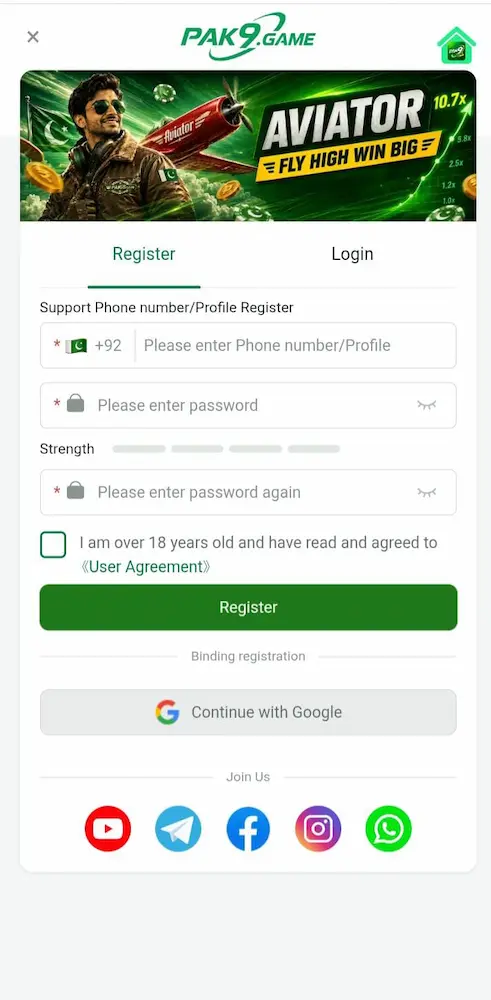Image resolution: width=491 pixels, height=1000 pixels.
Task: Open the Facebook page icon
Action: [x=248, y=829]
